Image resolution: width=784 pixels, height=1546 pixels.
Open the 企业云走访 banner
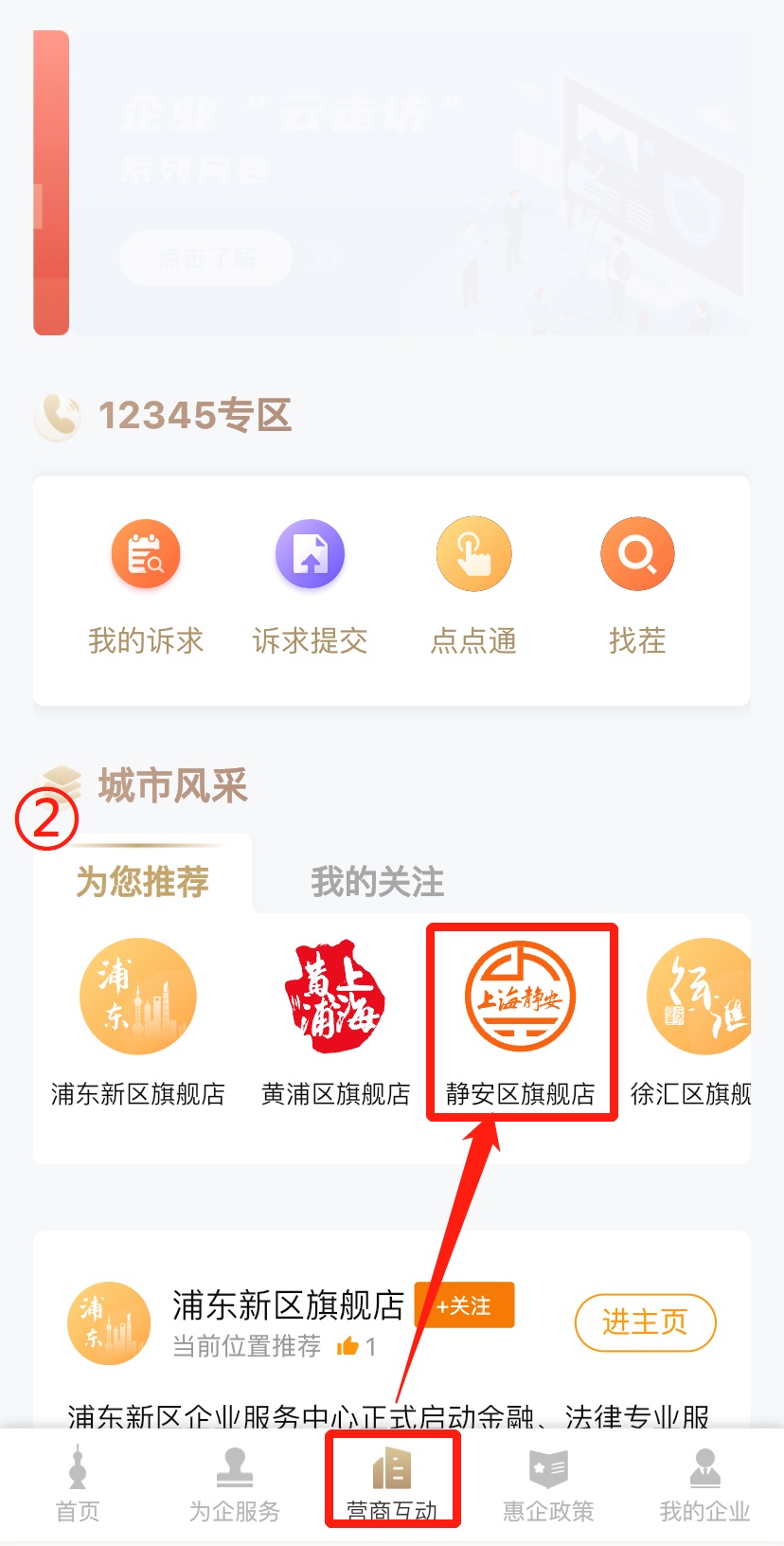407,182
